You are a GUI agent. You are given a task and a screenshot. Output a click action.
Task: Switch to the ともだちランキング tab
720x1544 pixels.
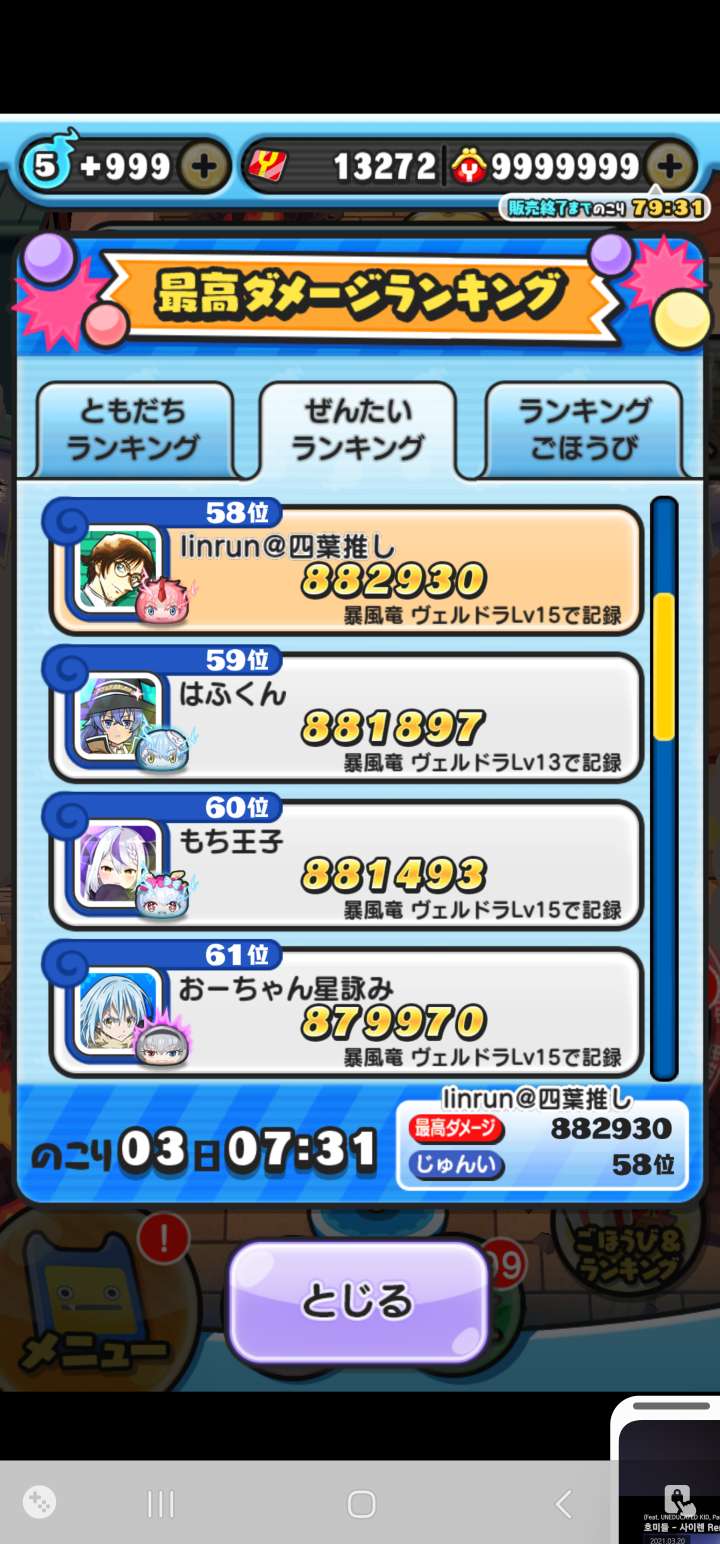(x=132, y=429)
